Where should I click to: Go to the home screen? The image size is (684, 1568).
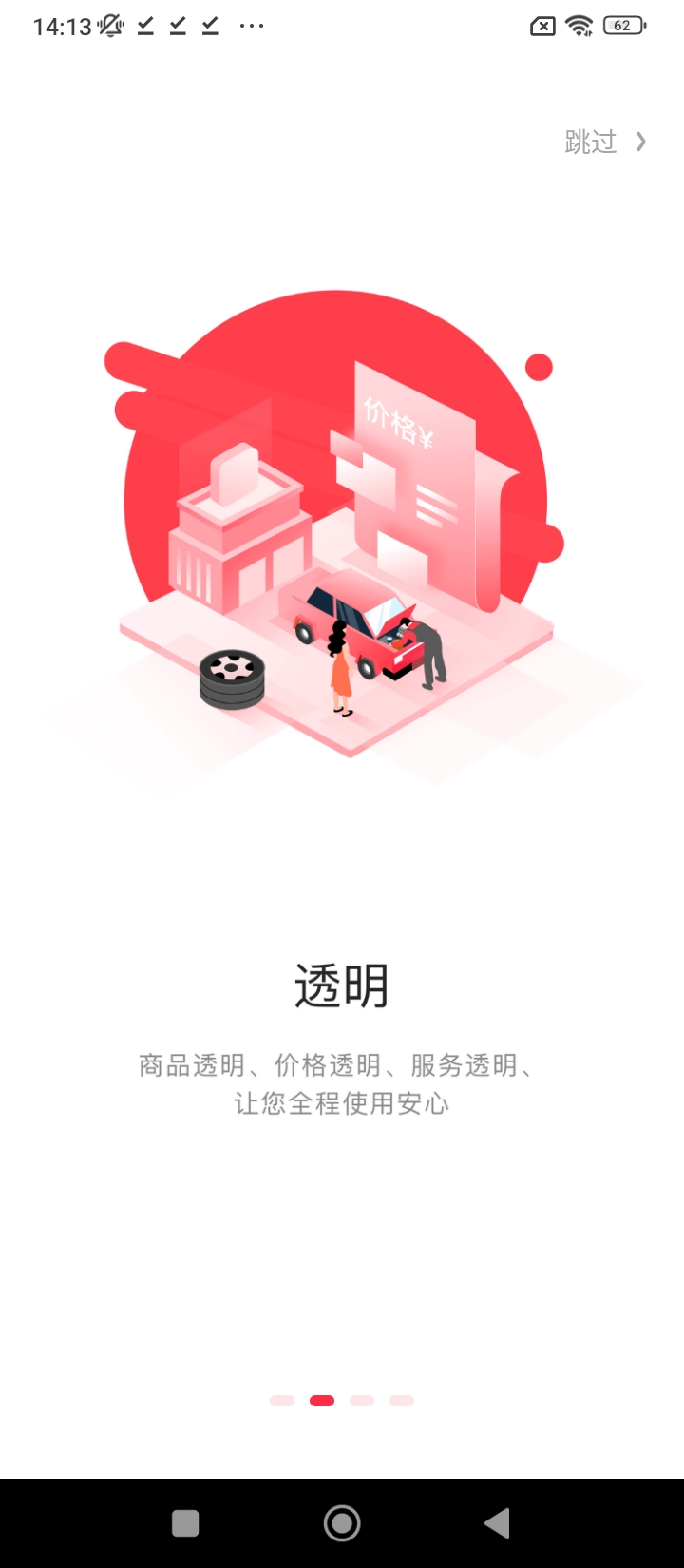click(x=342, y=1523)
